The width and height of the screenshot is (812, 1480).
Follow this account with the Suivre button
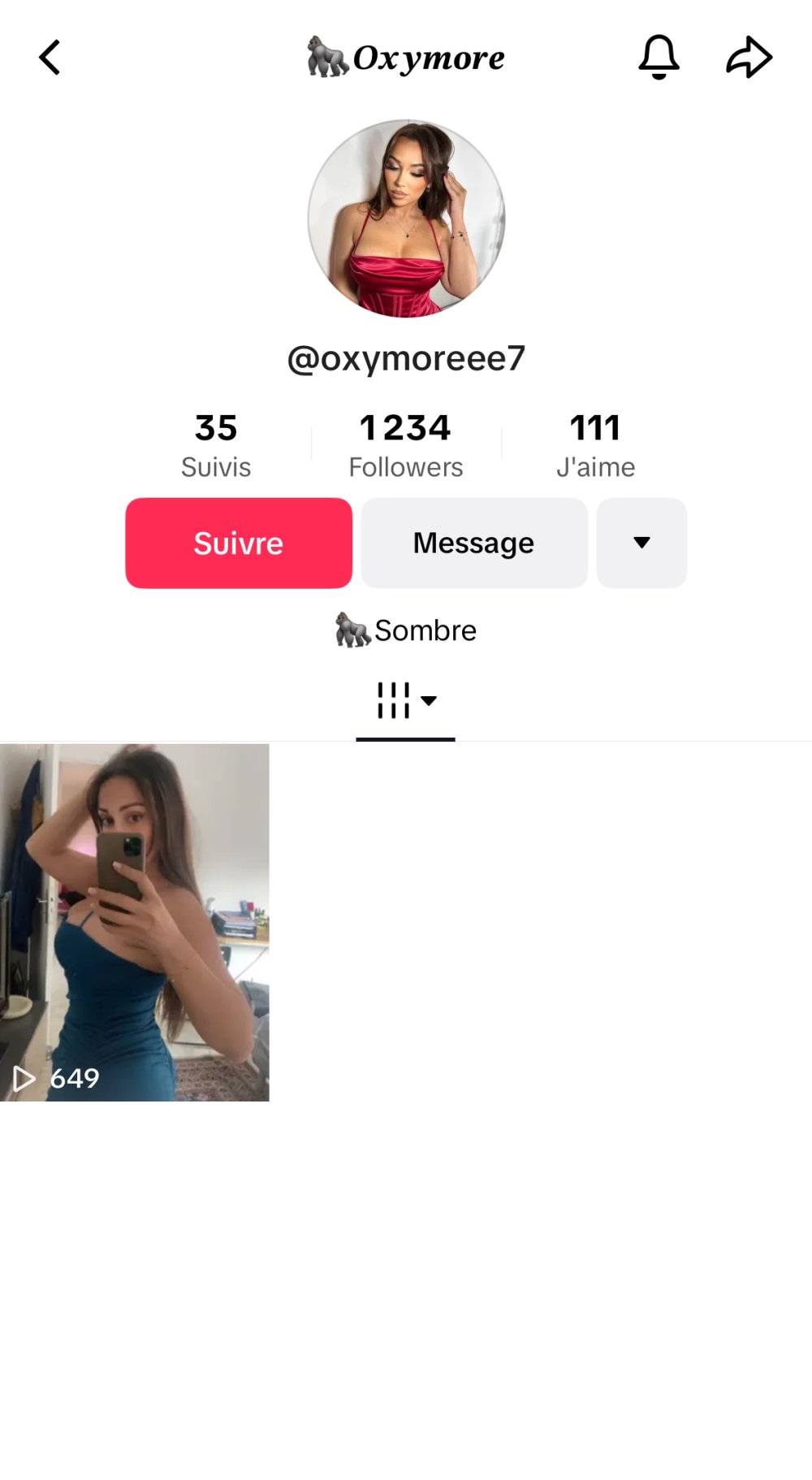pos(239,543)
